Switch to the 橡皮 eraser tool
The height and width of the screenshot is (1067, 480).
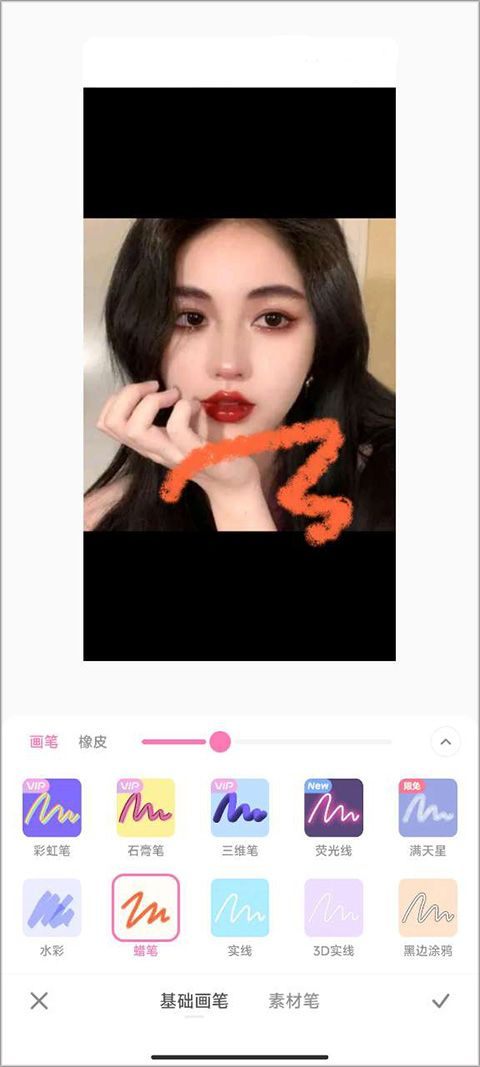[93, 742]
